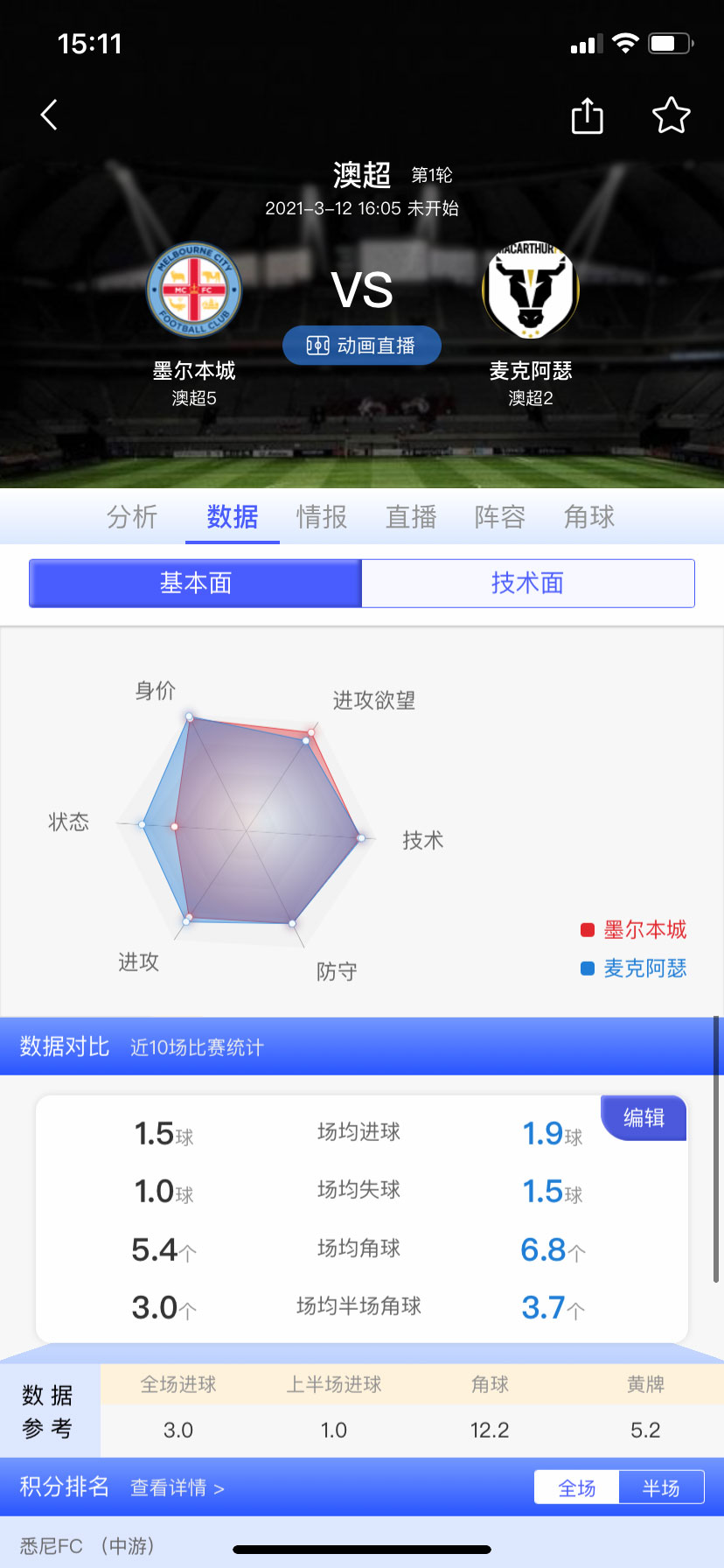The height and width of the screenshot is (1568, 724).
Task: Open the 动画直播 animated live stream
Action: click(x=362, y=346)
